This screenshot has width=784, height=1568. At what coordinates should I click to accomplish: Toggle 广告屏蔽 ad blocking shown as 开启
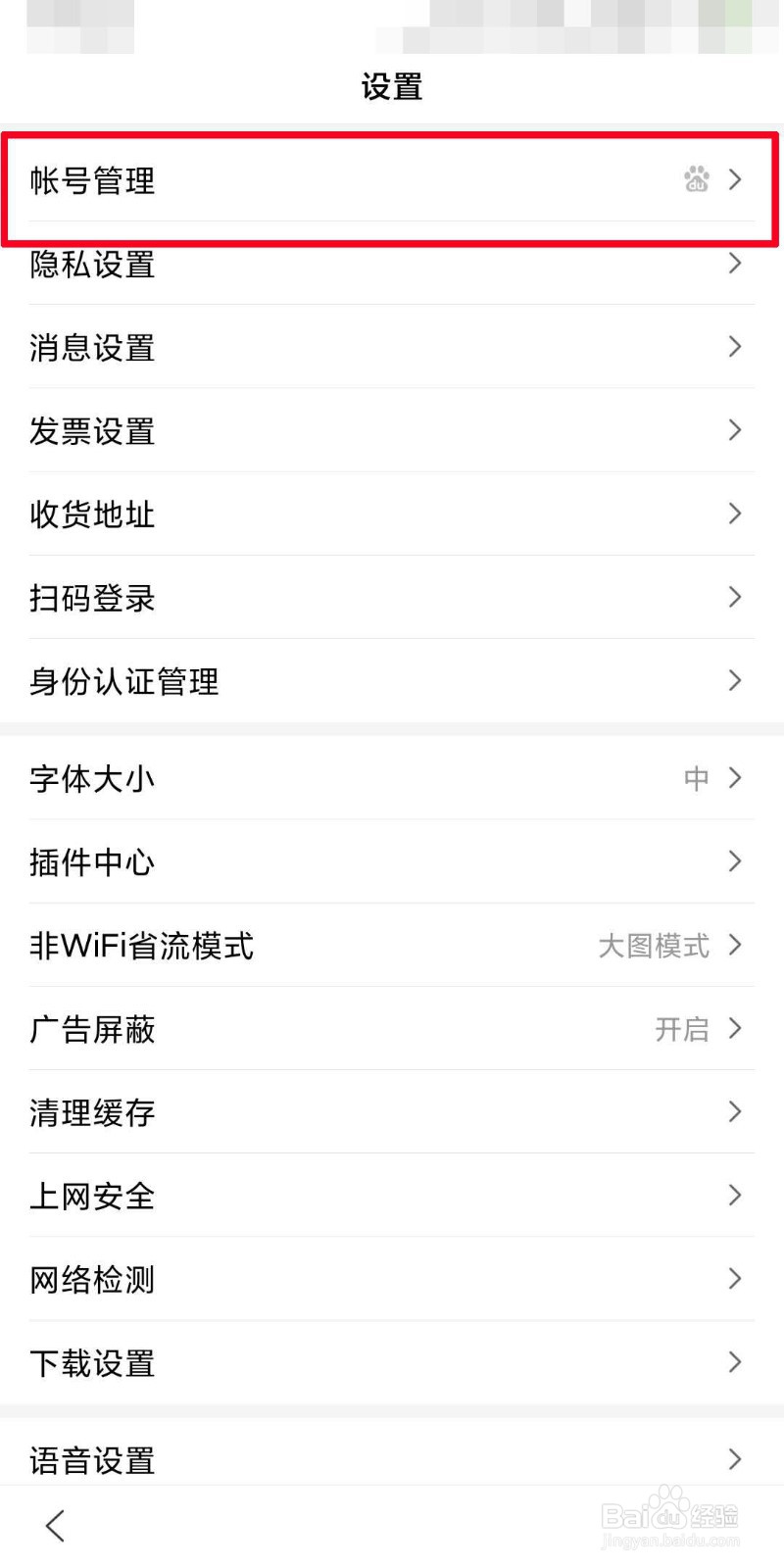tap(681, 1029)
